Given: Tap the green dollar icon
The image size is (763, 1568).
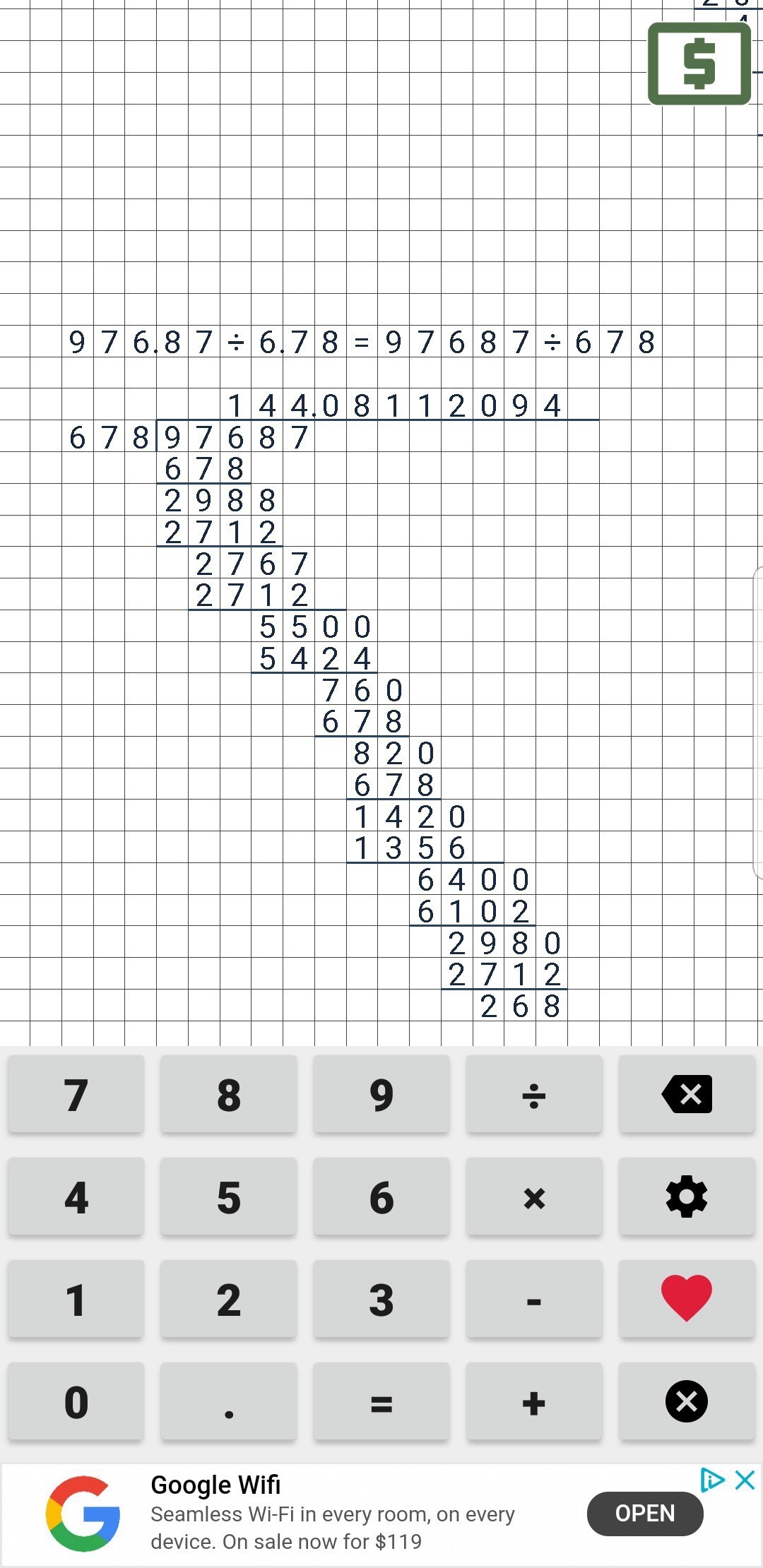Looking at the screenshot, I should pos(699,64).
